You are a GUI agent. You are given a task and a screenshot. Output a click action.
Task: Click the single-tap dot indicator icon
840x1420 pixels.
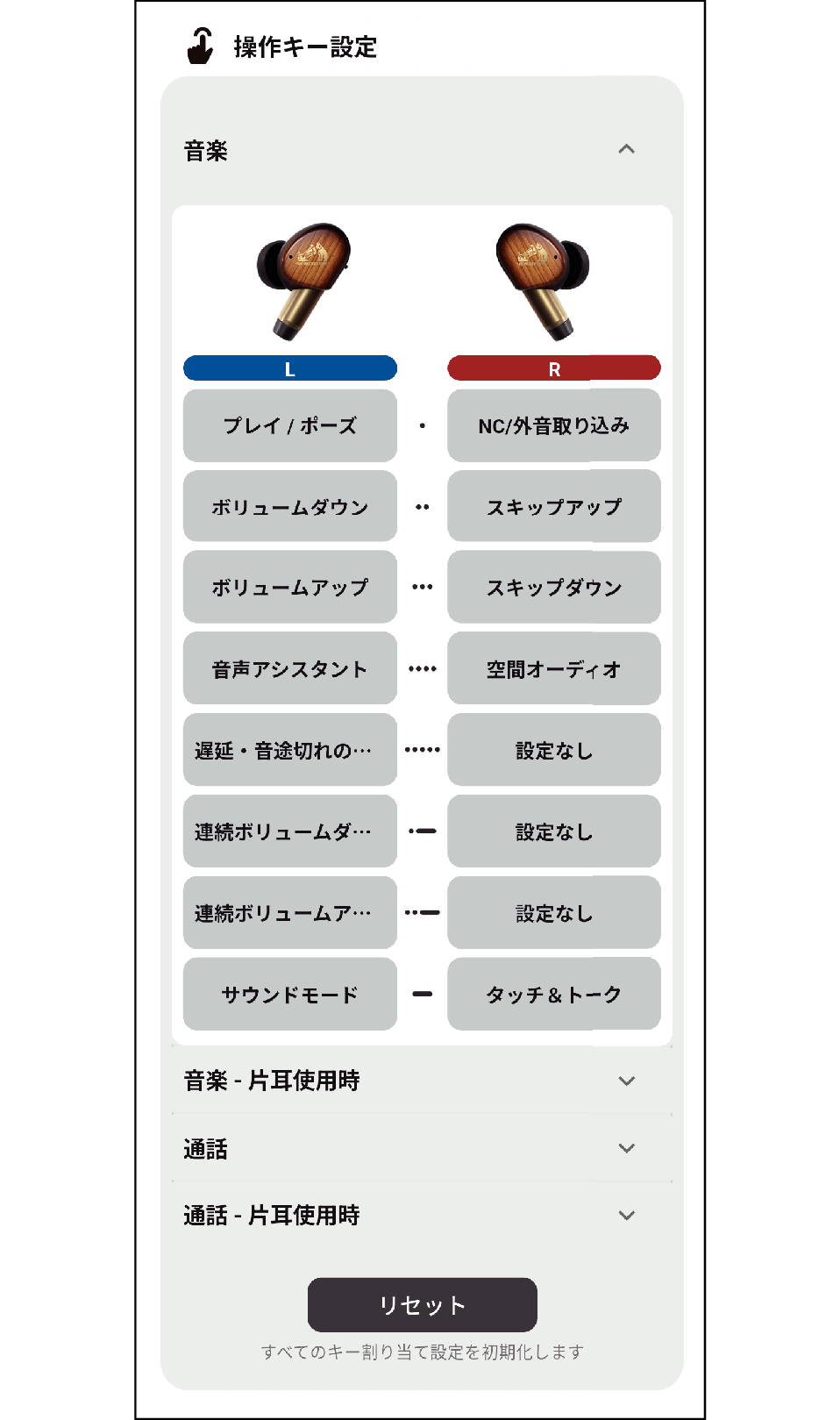(423, 425)
